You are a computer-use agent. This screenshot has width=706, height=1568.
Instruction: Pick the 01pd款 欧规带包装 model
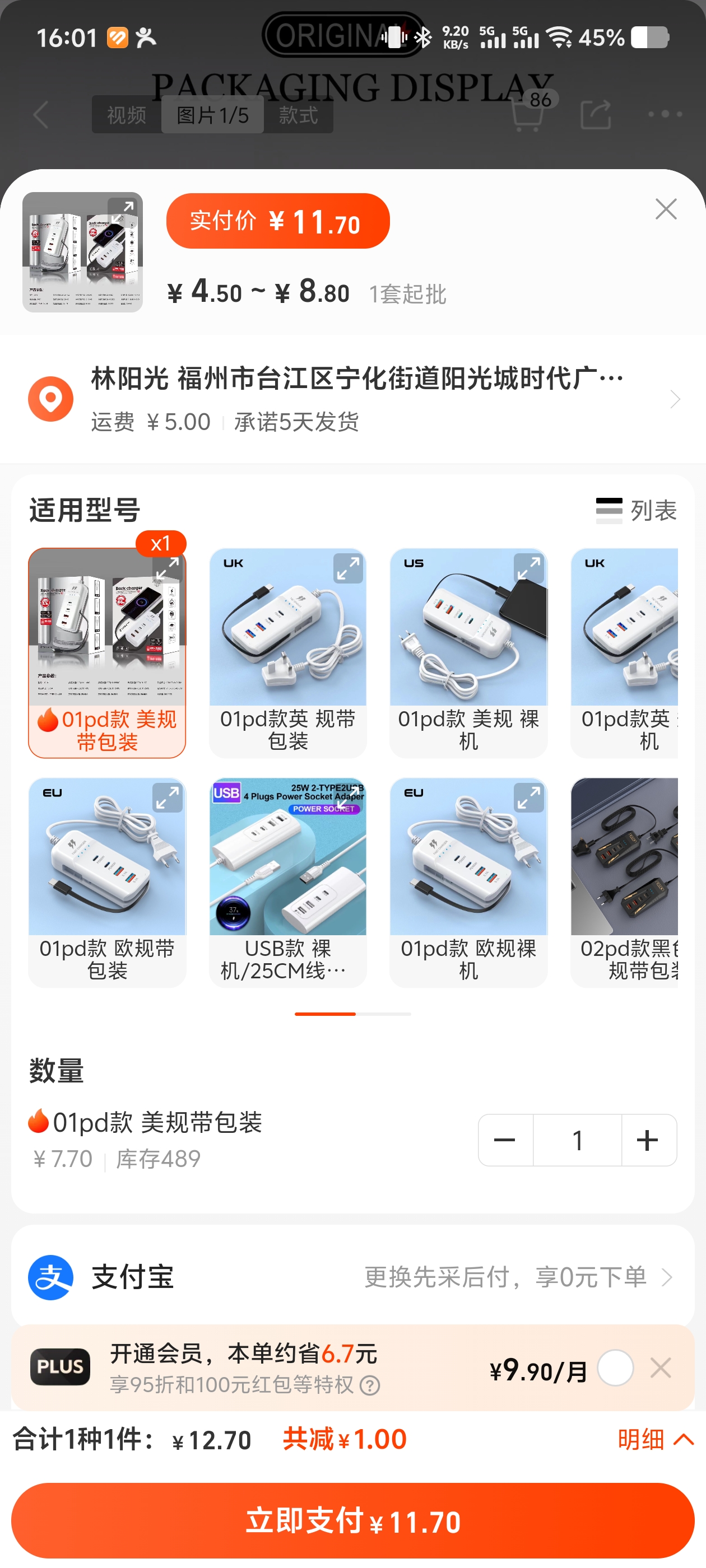point(107,882)
